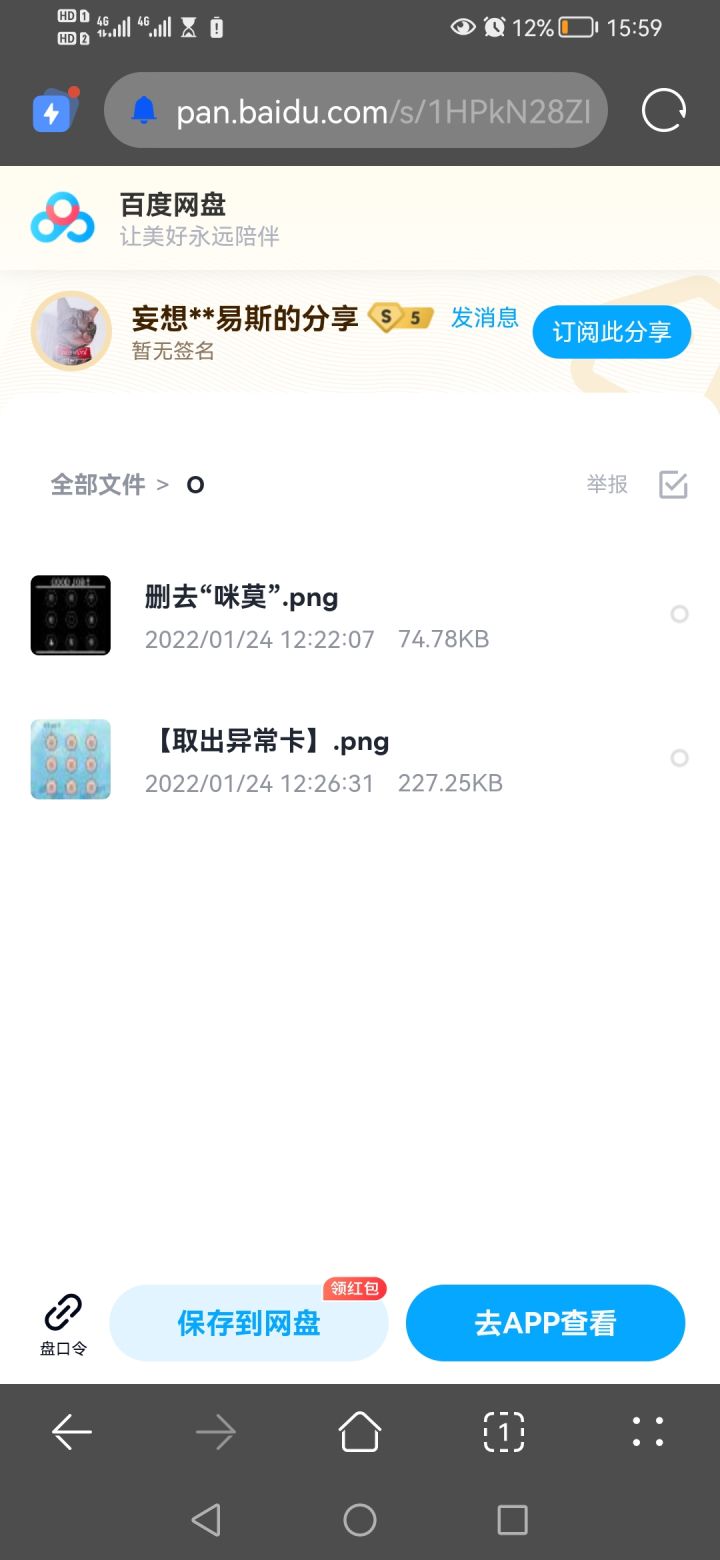Screen dimensions: 720x1560
Task: Tap the system recent apps button
Action: click(x=512, y=1520)
